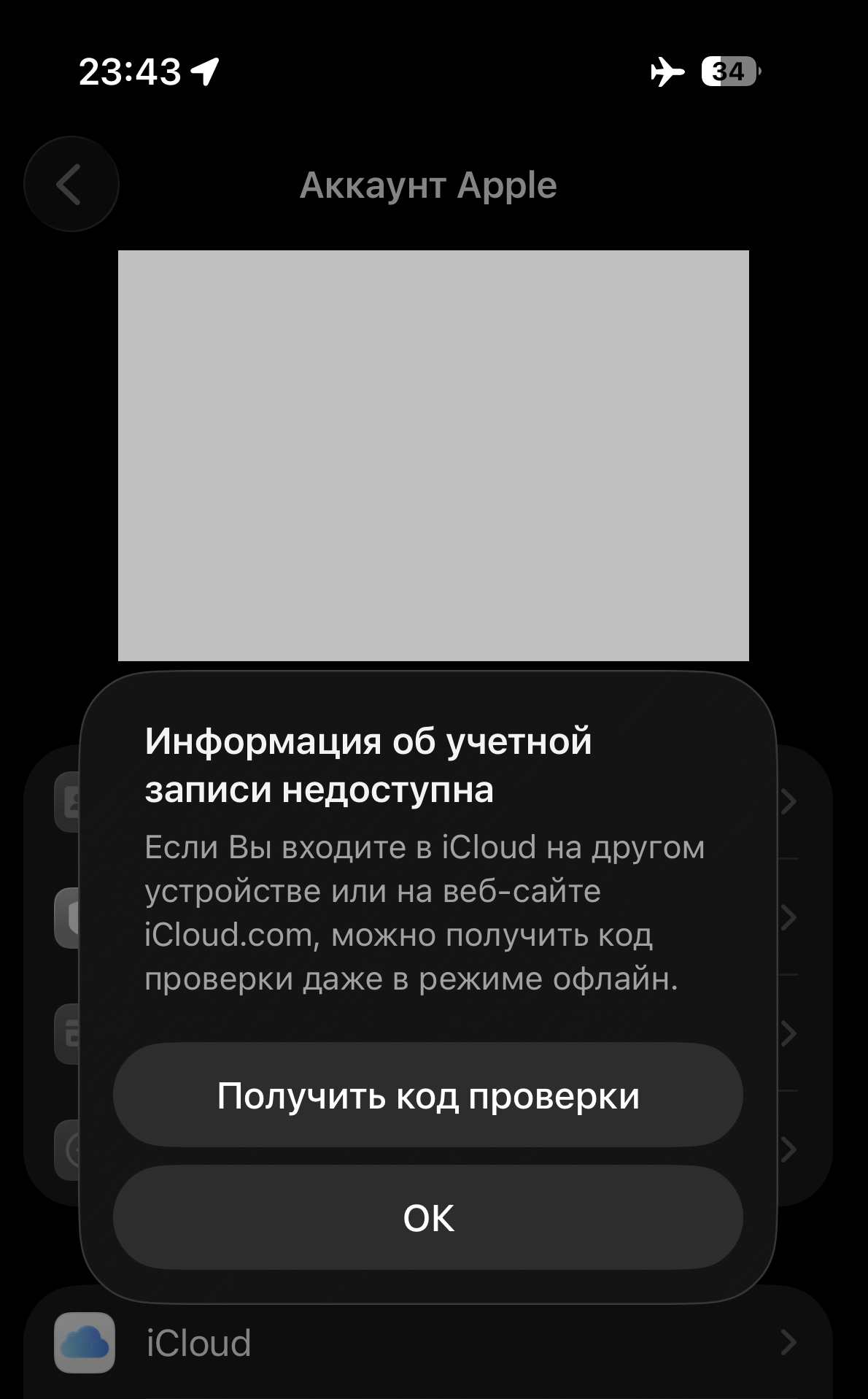868x1399 pixels.
Task: Go back from Аккаунт Apple screen
Action: 71,185
